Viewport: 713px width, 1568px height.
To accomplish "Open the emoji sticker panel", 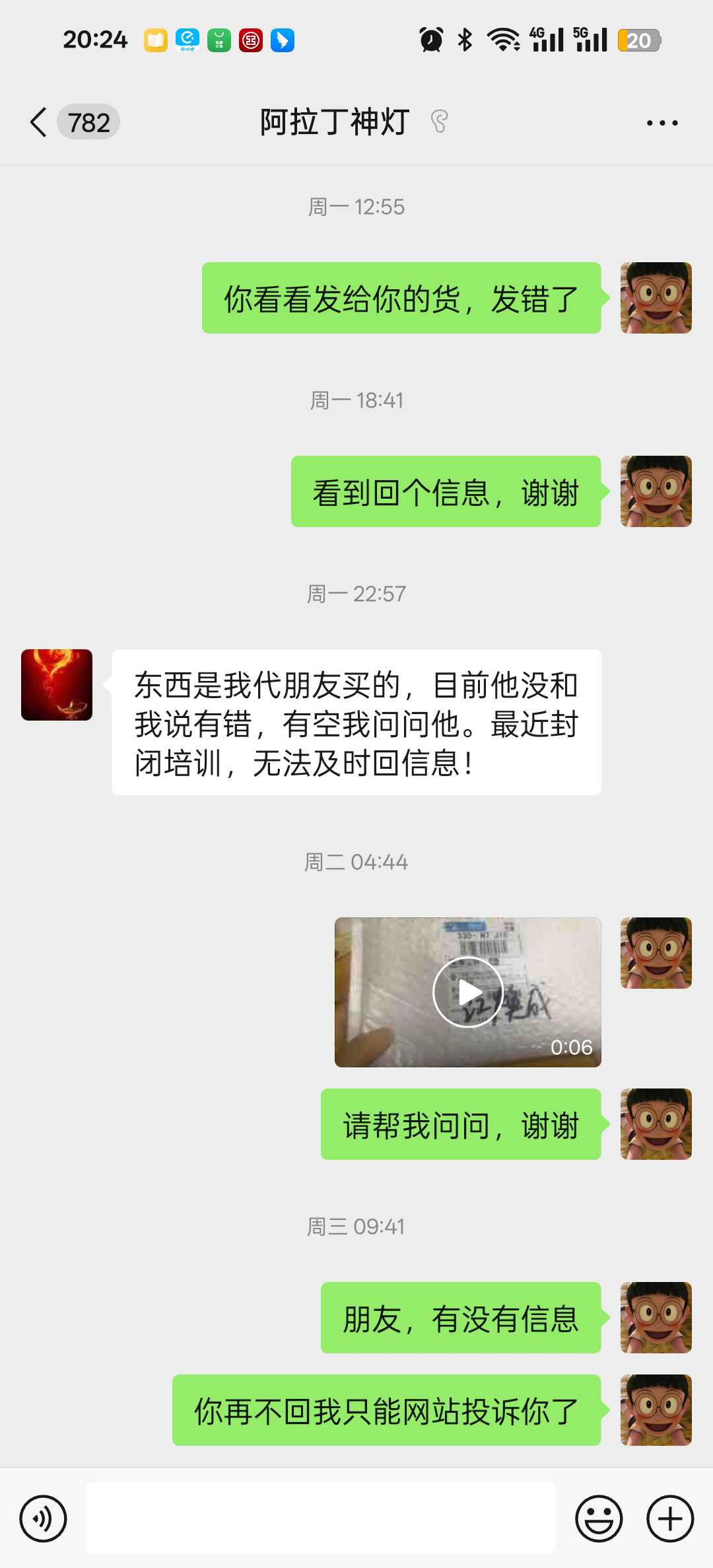I will tap(599, 1518).
